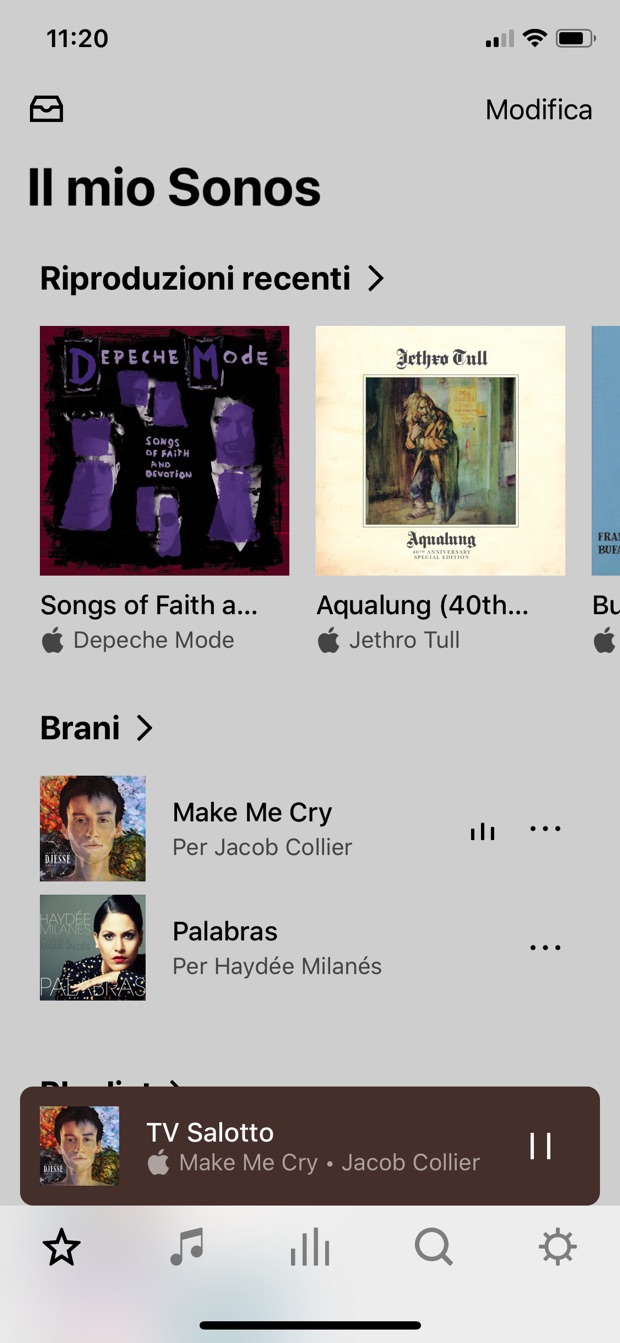This screenshot has width=620, height=1343.
Task: Select the song Make Me Cry
Action: (x=260, y=829)
